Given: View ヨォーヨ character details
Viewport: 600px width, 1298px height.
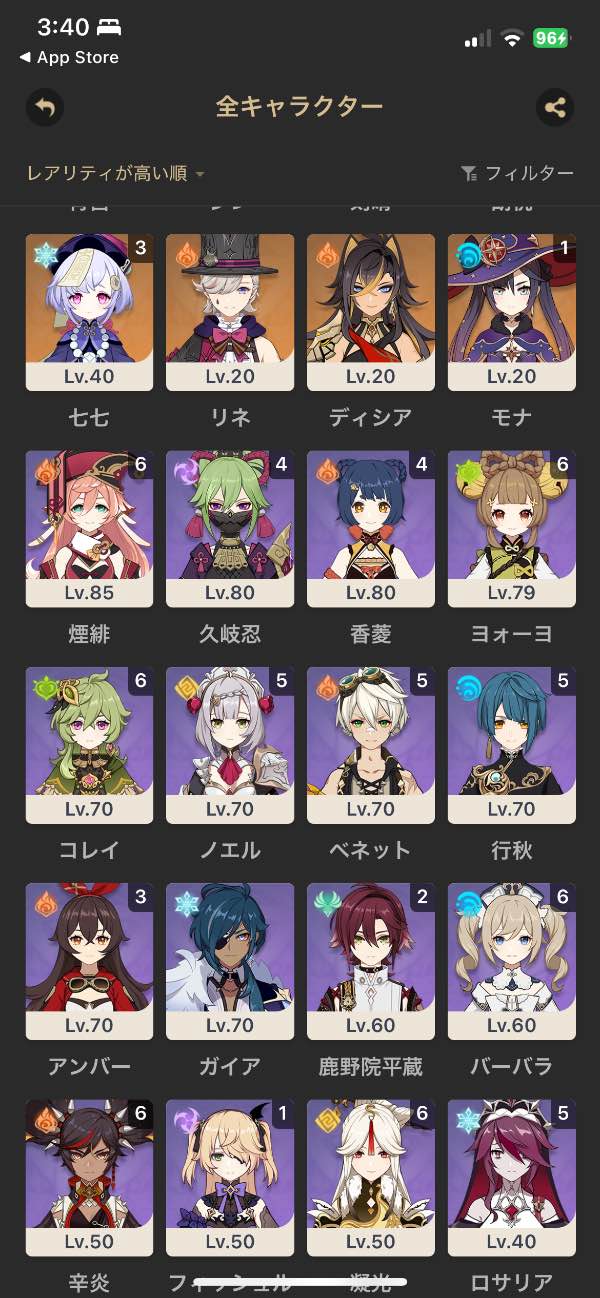Looking at the screenshot, I should (512, 528).
